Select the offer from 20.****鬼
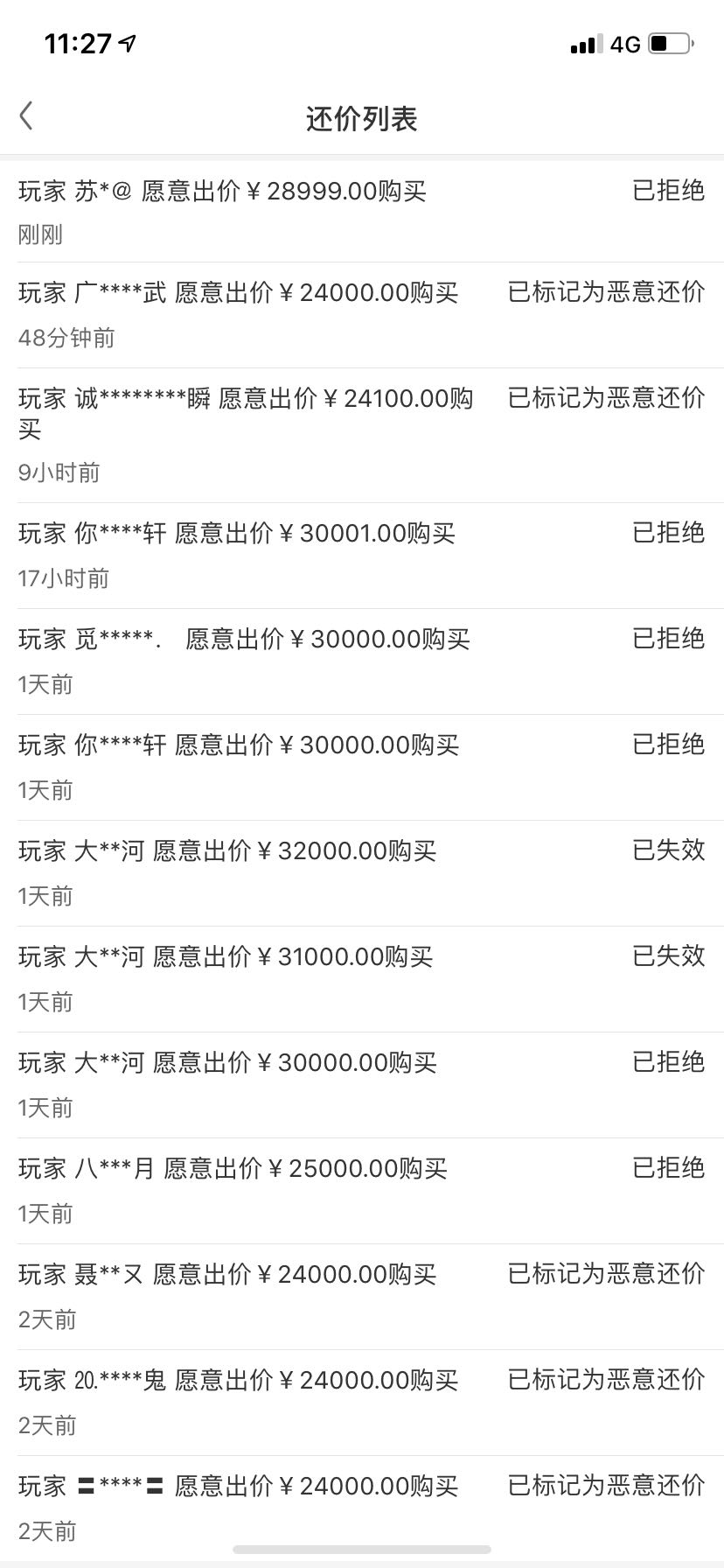 click(362, 1403)
